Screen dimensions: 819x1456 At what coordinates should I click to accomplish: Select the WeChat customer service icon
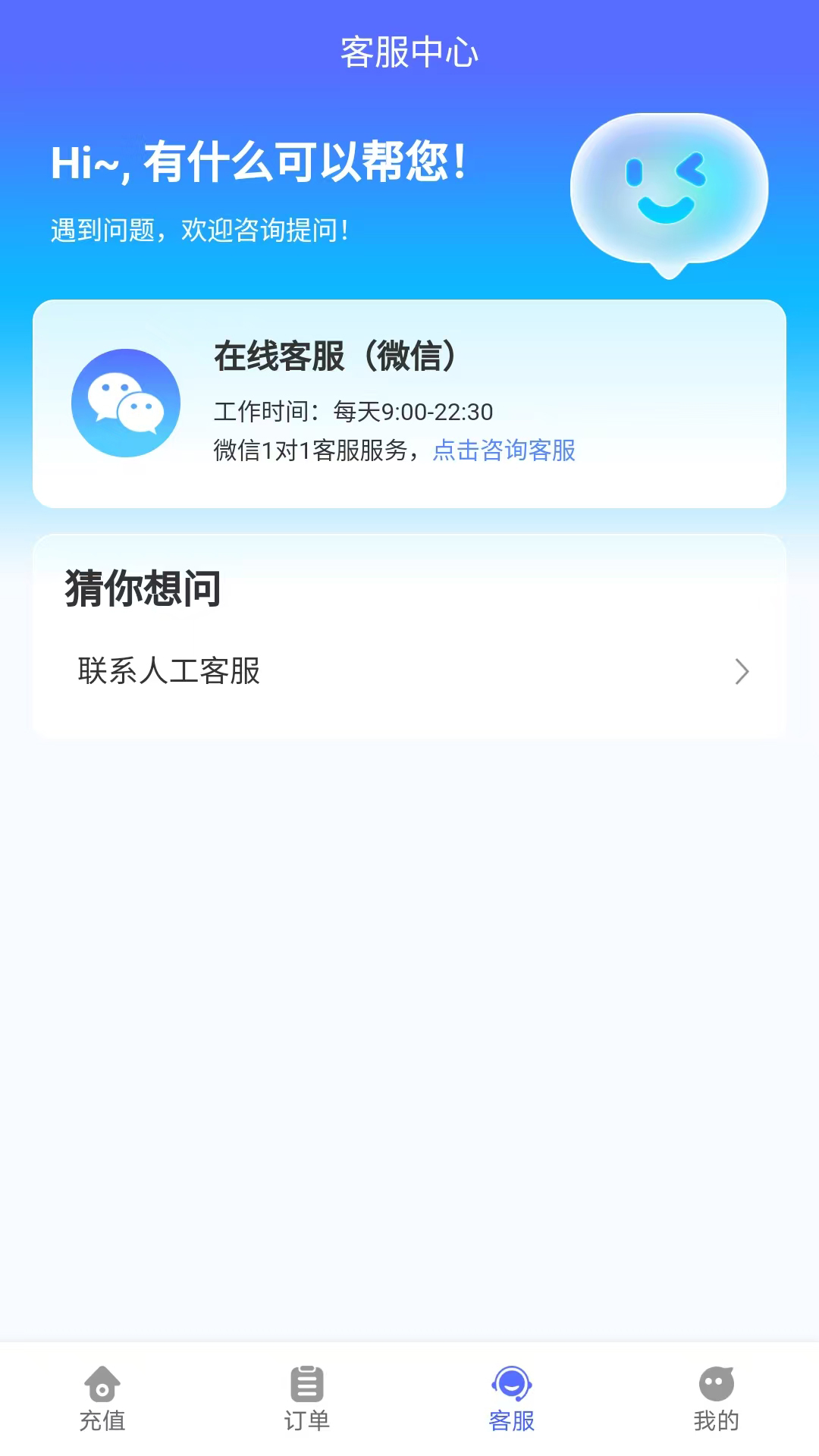126,403
